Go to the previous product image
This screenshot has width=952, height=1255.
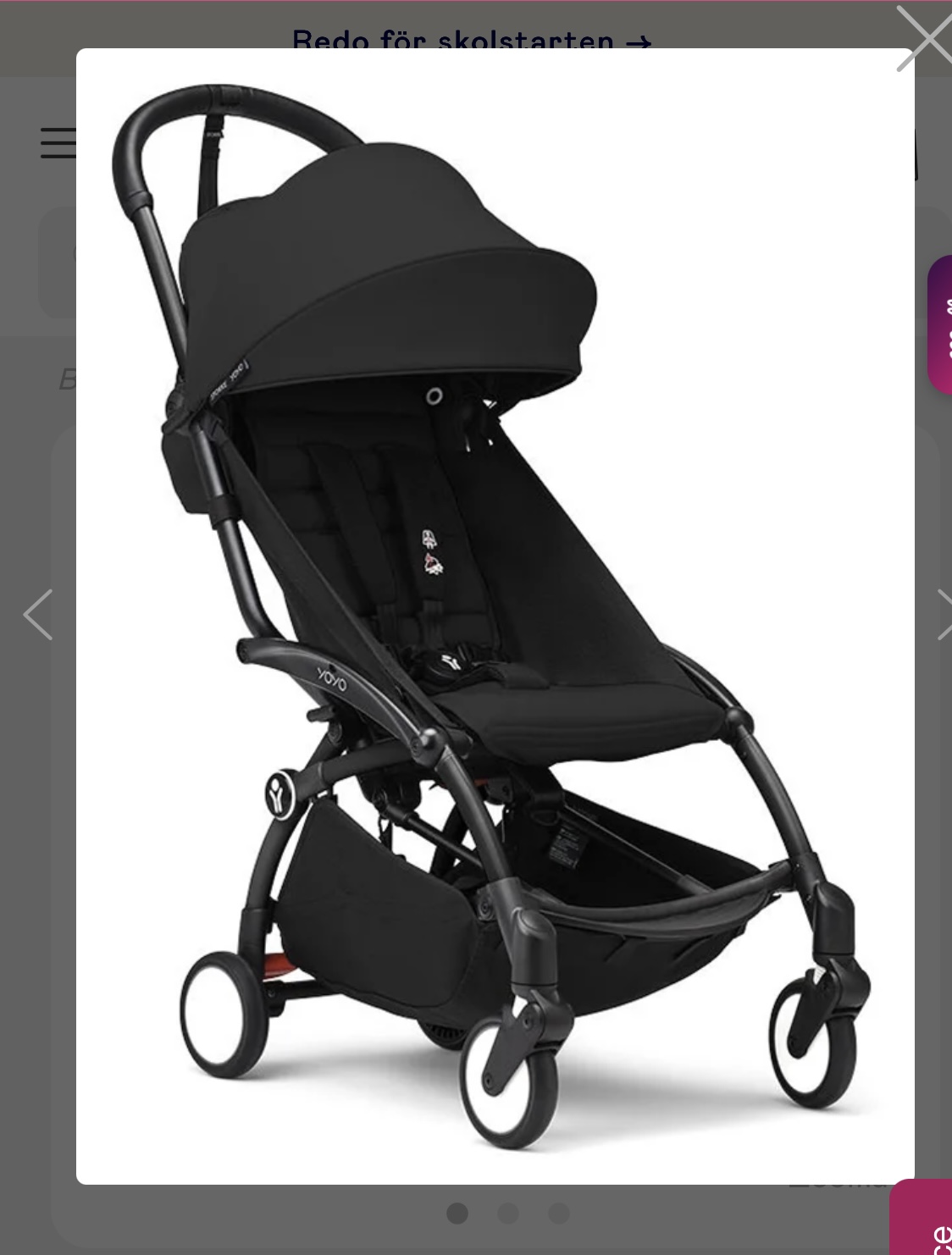[38, 615]
